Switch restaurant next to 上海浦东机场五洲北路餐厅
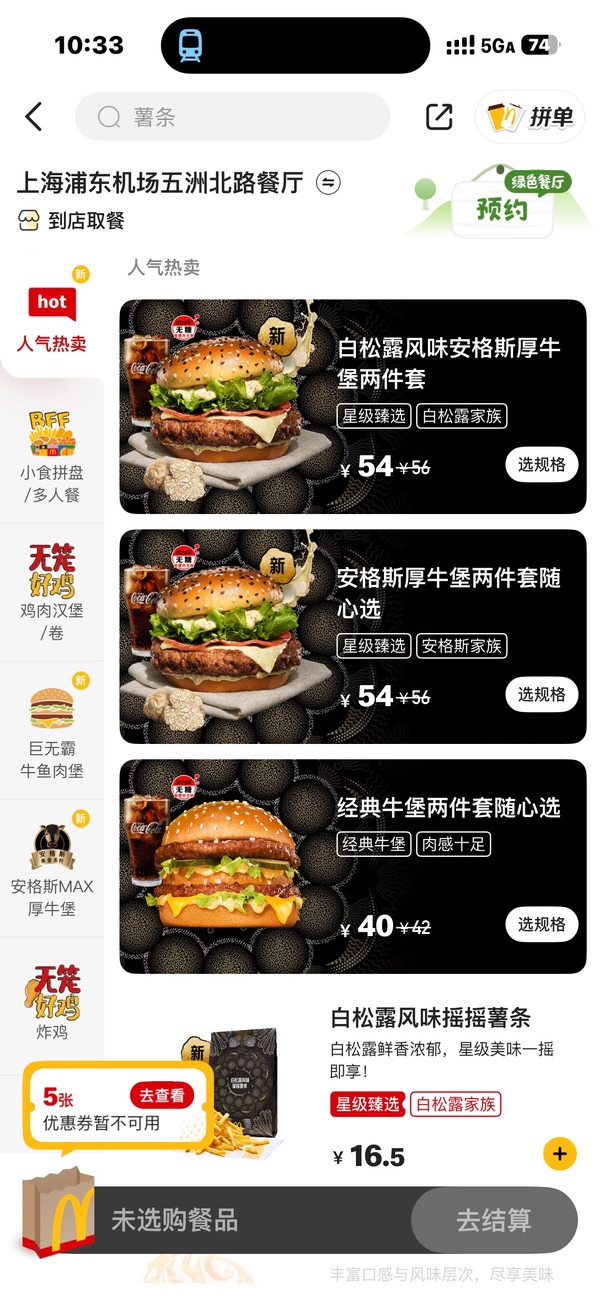Image resolution: width=602 pixels, height=1306 pixels. click(x=328, y=183)
